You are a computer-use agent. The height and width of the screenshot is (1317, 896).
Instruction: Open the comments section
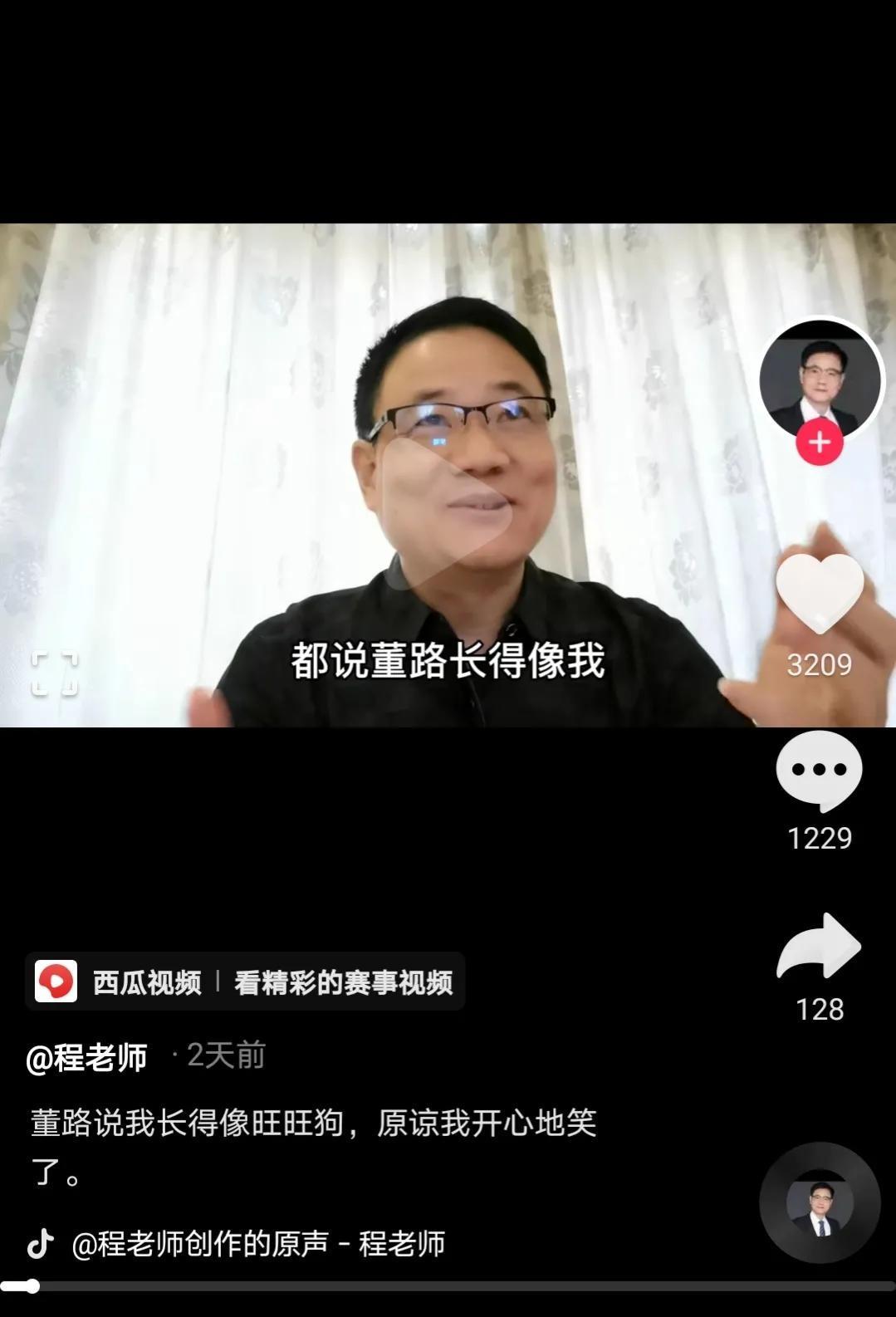pyautogui.click(x=820, y=770)
